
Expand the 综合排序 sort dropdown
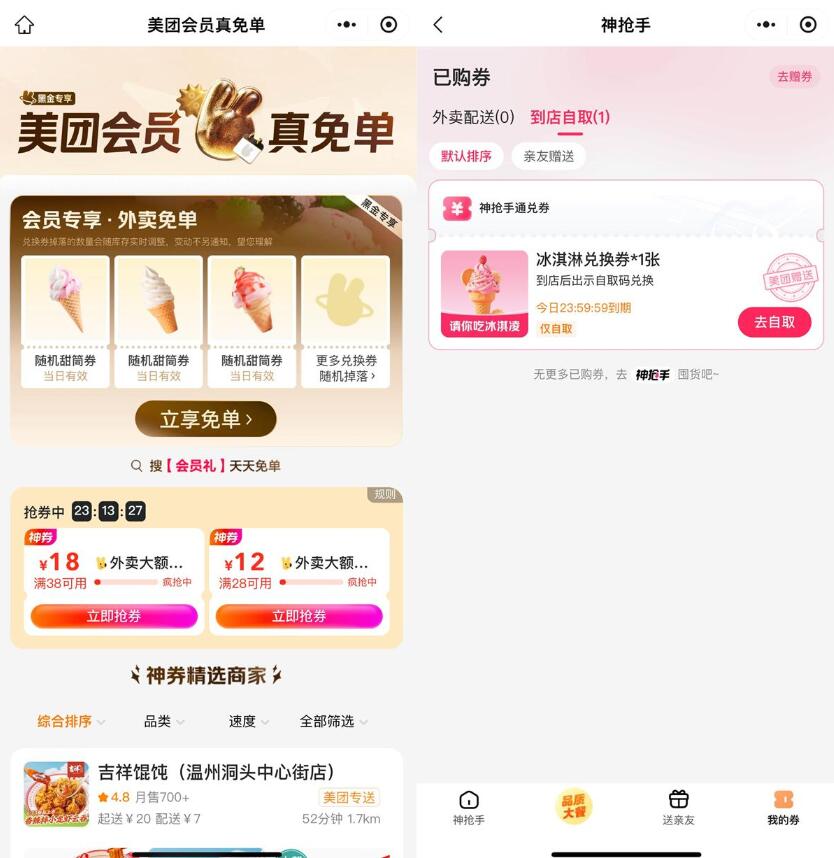click(70, 721)
